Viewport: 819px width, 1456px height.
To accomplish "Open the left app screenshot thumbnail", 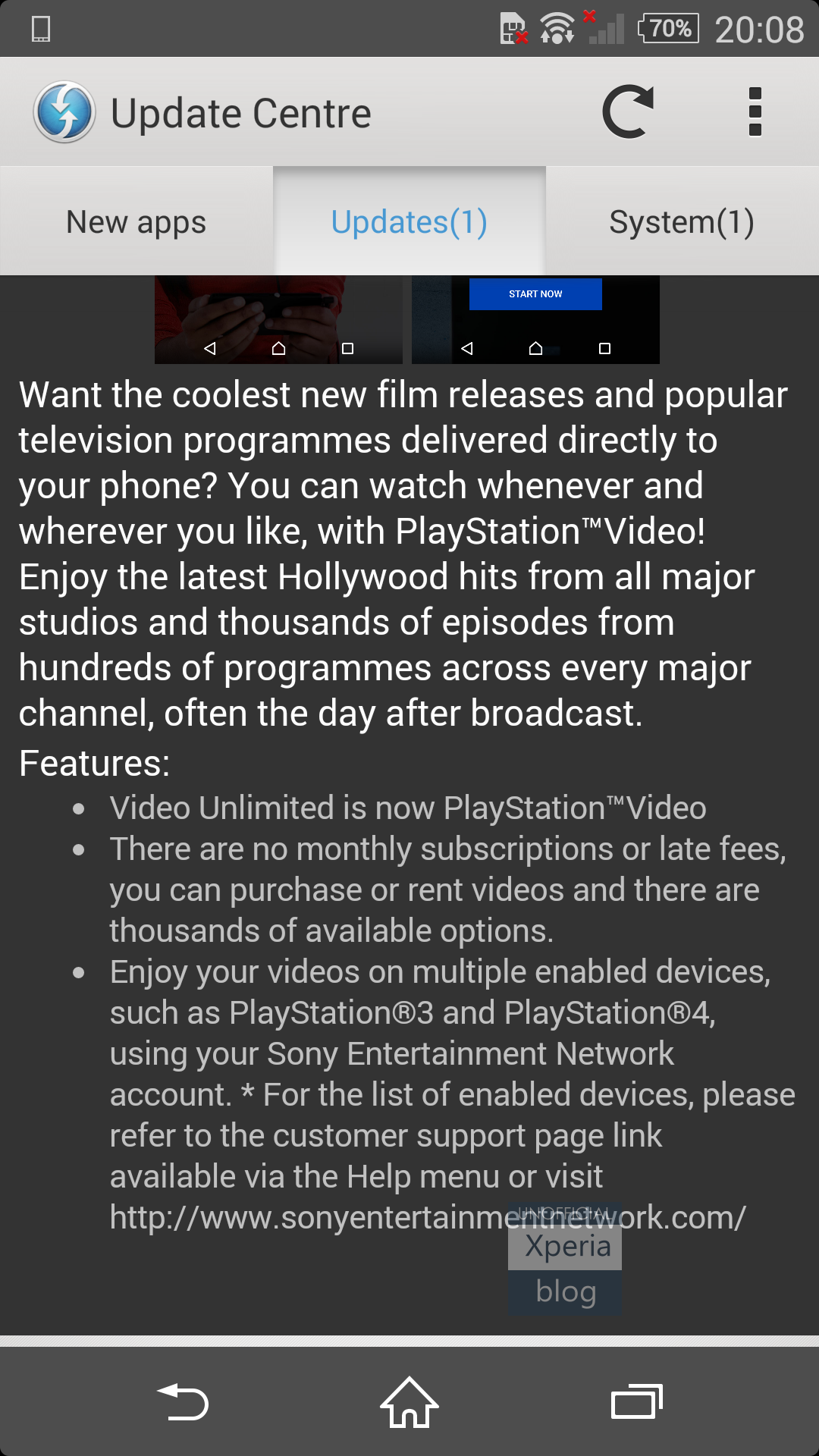I will (x=278, y=319).
